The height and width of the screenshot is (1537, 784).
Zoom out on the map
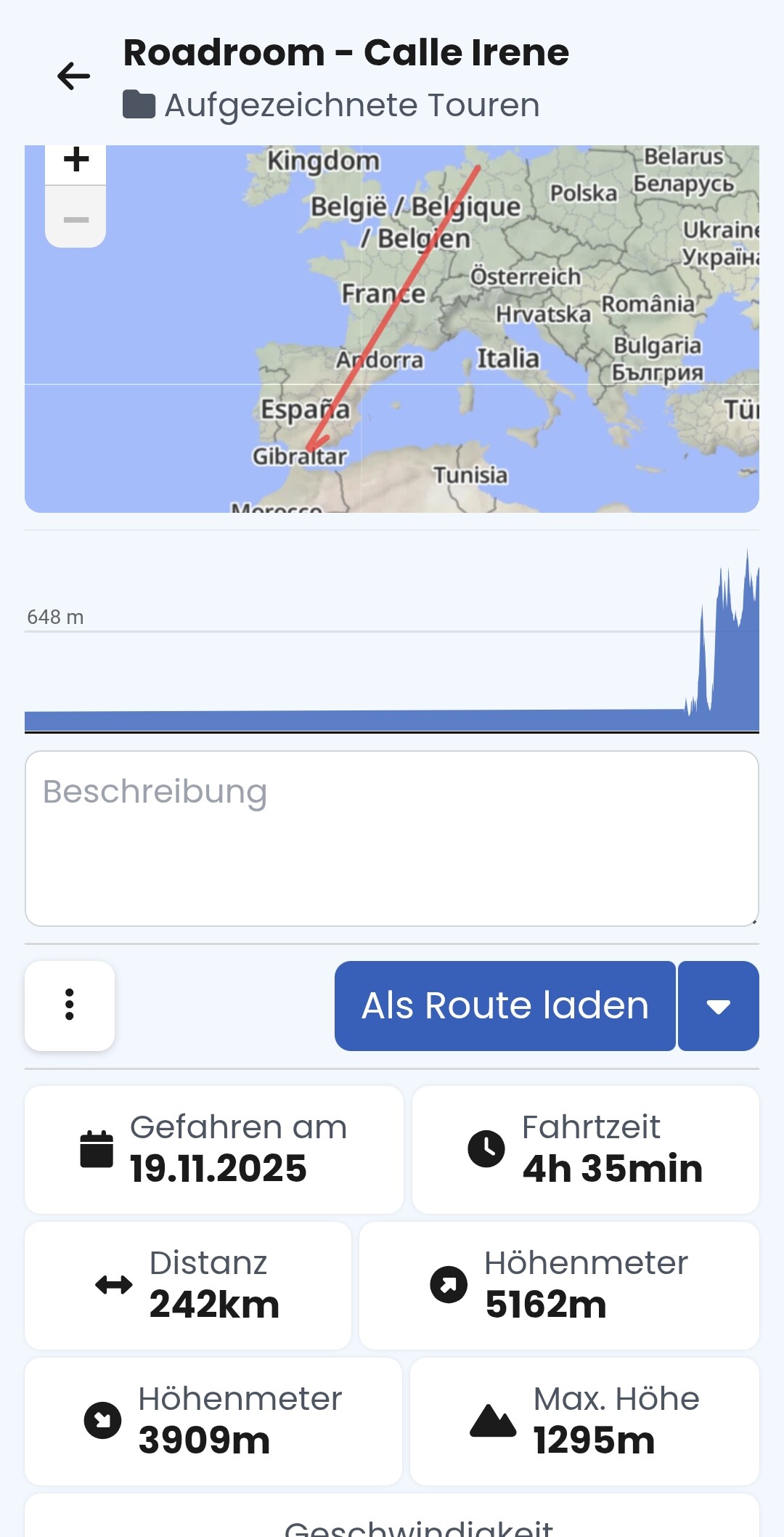tap(76, 219)
